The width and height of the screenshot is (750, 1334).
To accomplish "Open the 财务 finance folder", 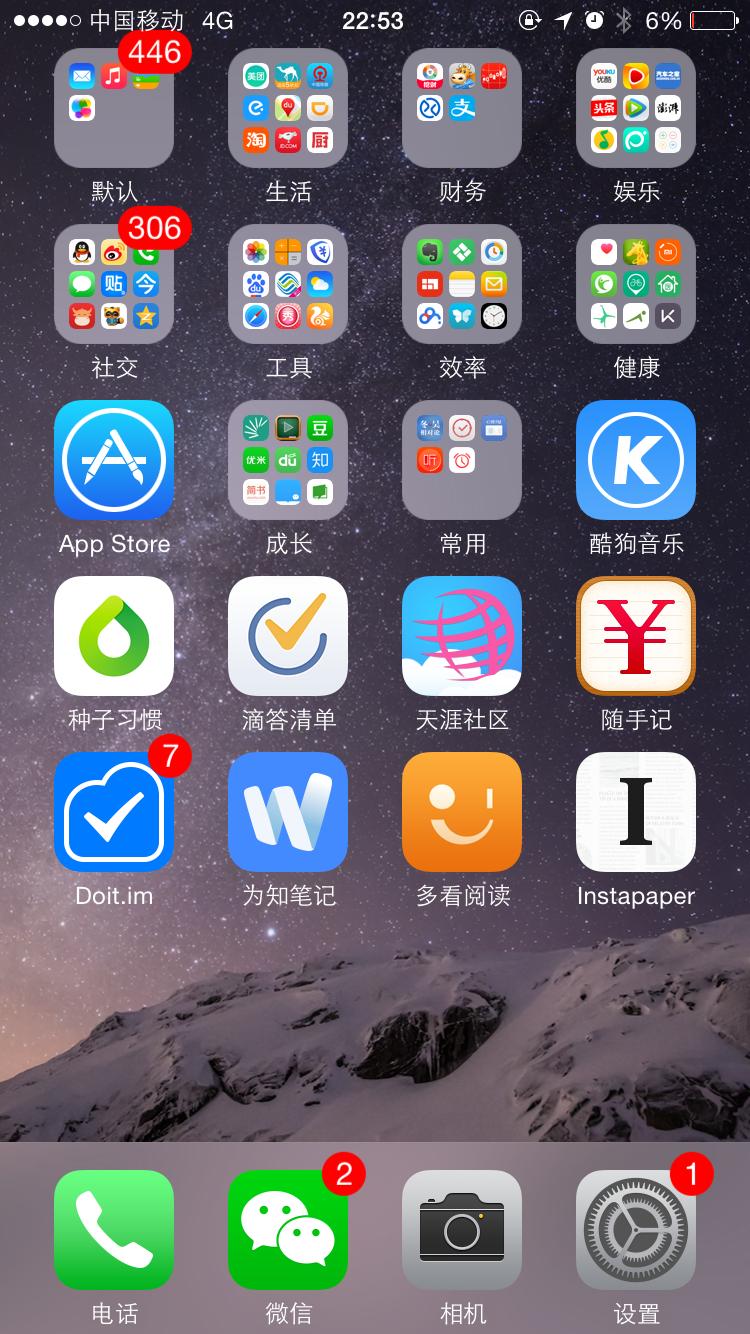I will (x=462, y=108).
